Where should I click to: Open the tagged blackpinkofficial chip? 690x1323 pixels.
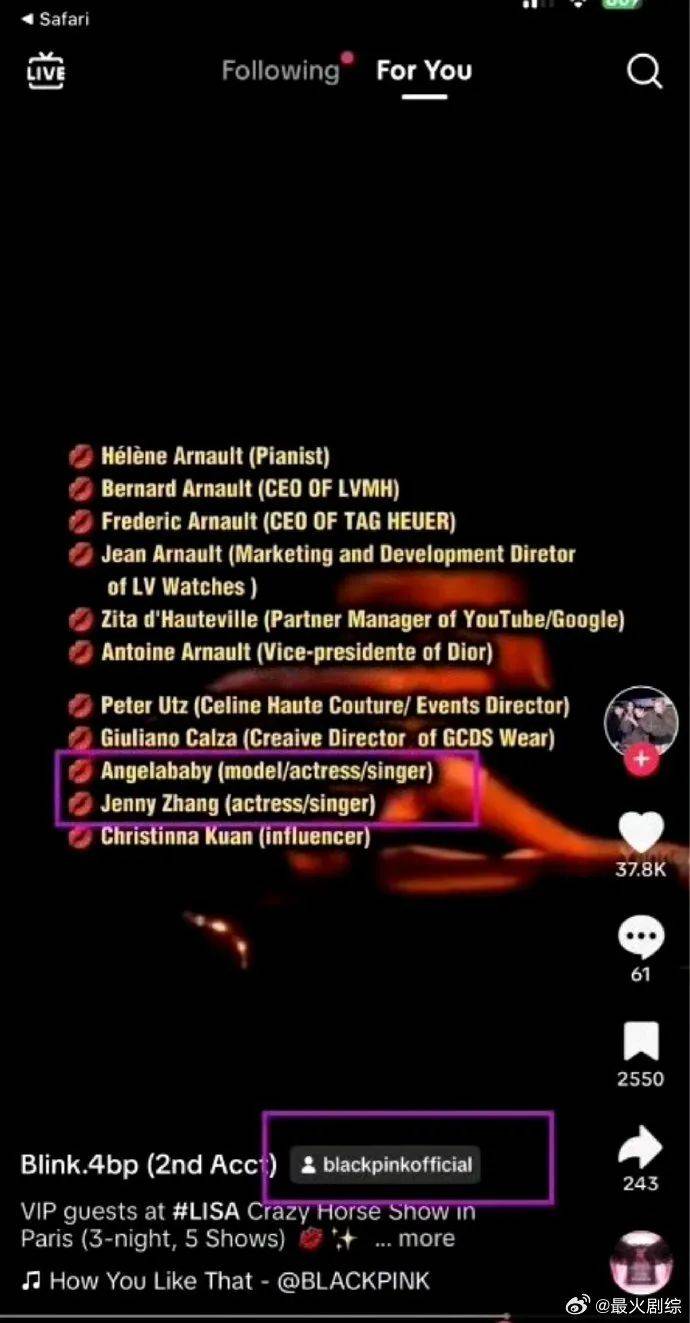(x=386, y=1165)
